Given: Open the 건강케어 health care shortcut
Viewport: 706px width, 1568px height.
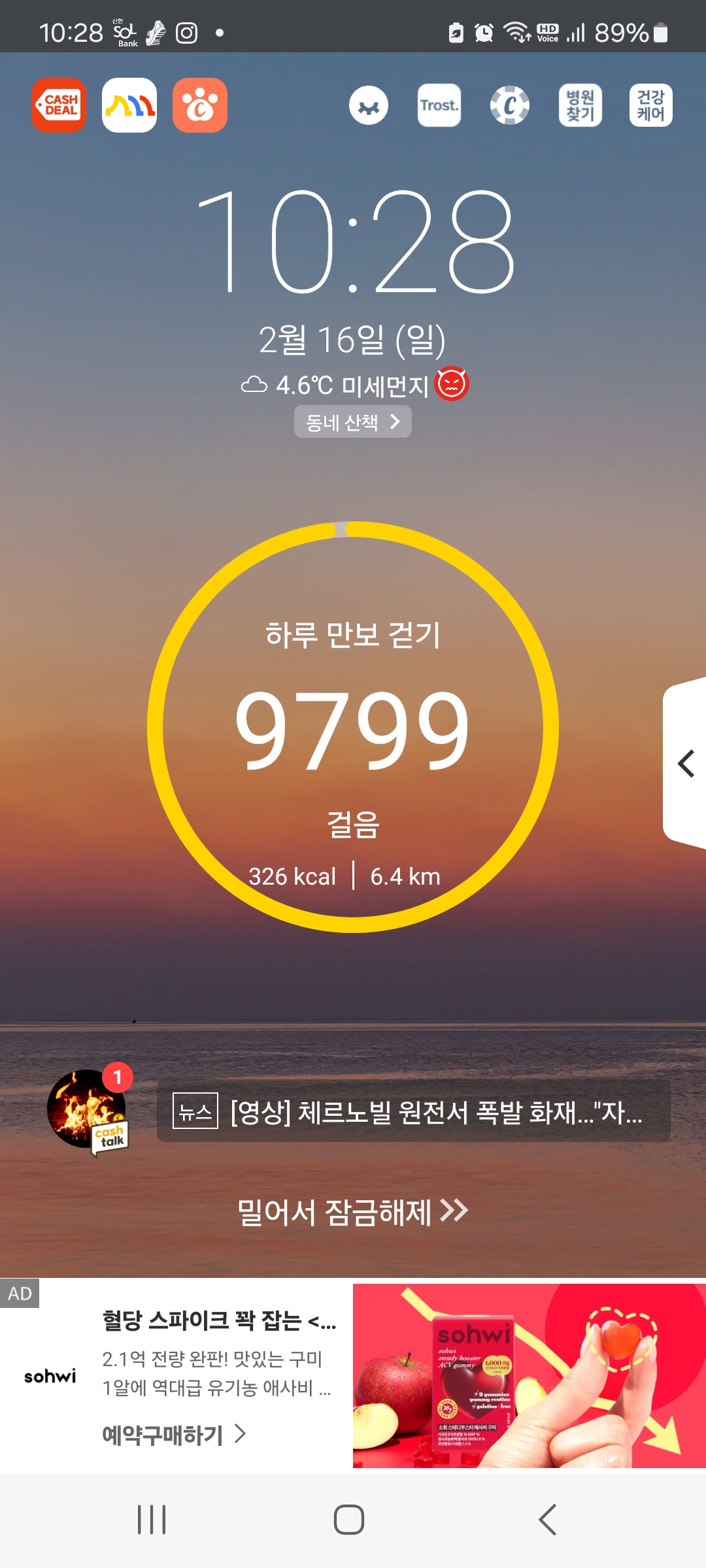Looking at the screenshot, I should (650, 105).
